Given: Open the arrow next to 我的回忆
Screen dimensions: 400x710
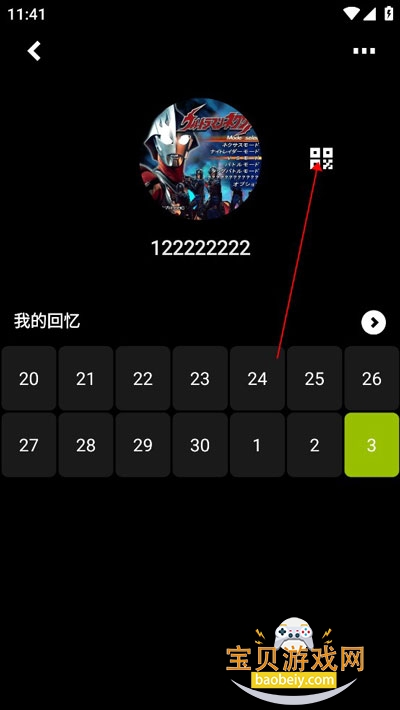Looking at the screenshot, I should (374, 322).
